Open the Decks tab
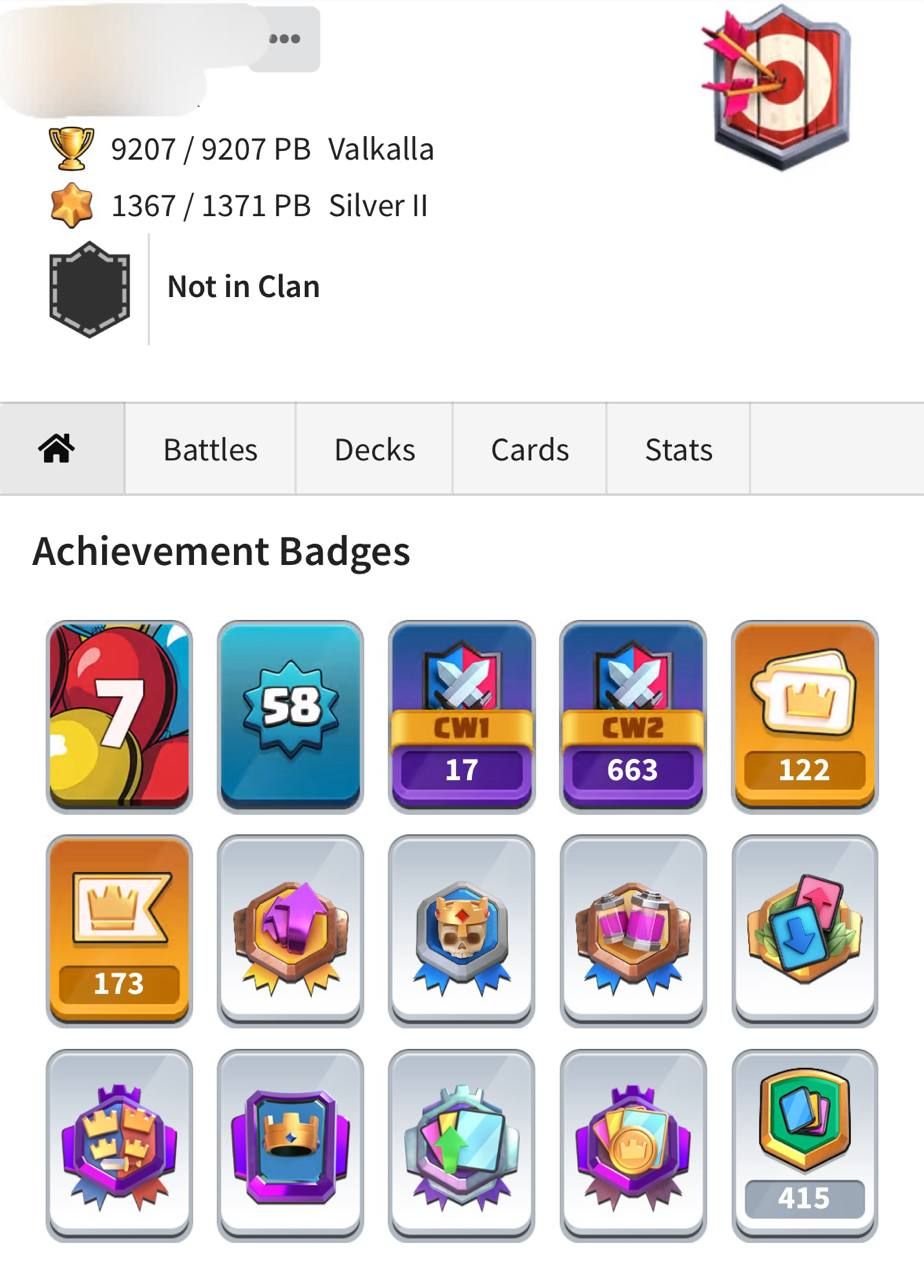 tap(374, 449)
